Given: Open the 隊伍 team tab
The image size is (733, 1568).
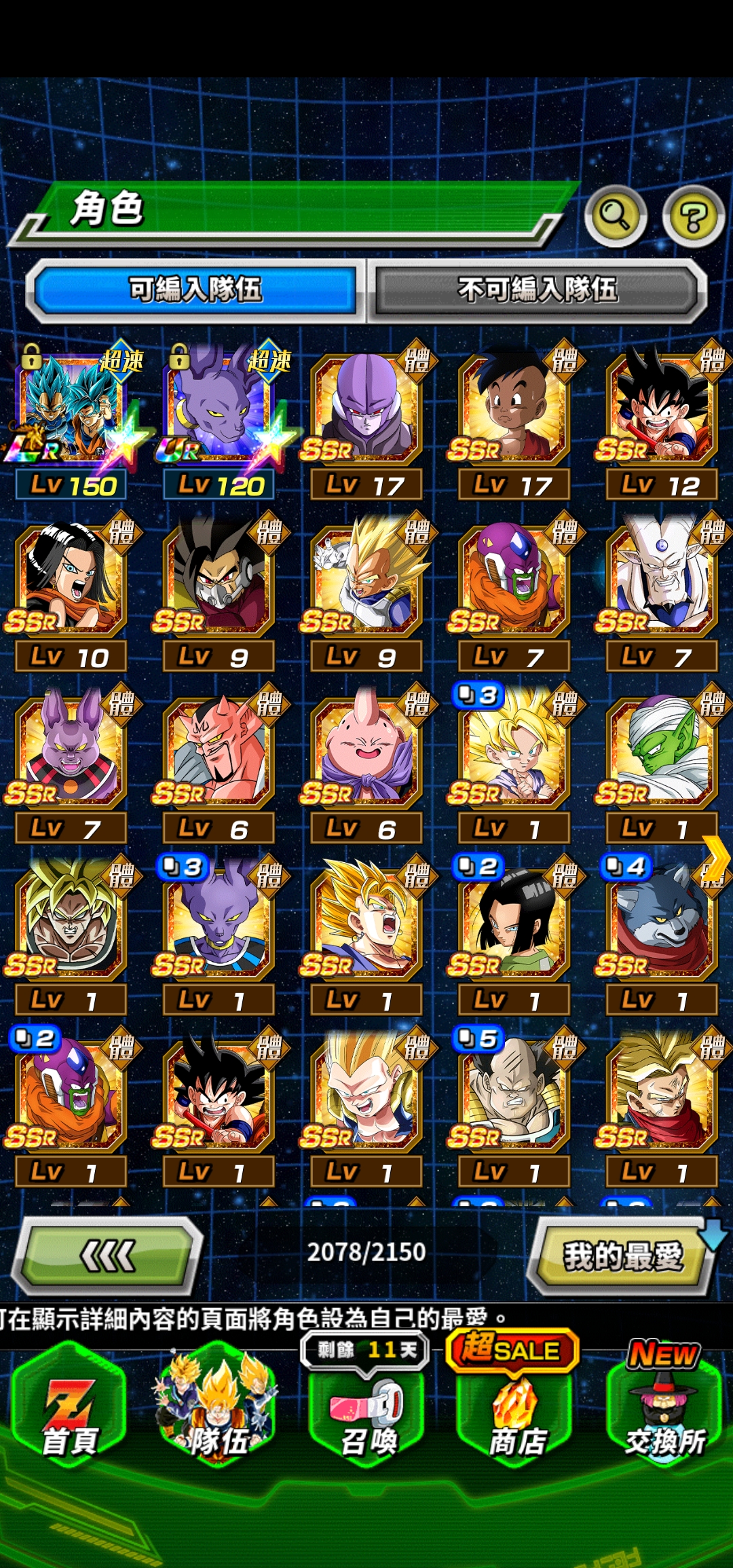Looking at the screenshot, I should click(x=217, y=1408).
